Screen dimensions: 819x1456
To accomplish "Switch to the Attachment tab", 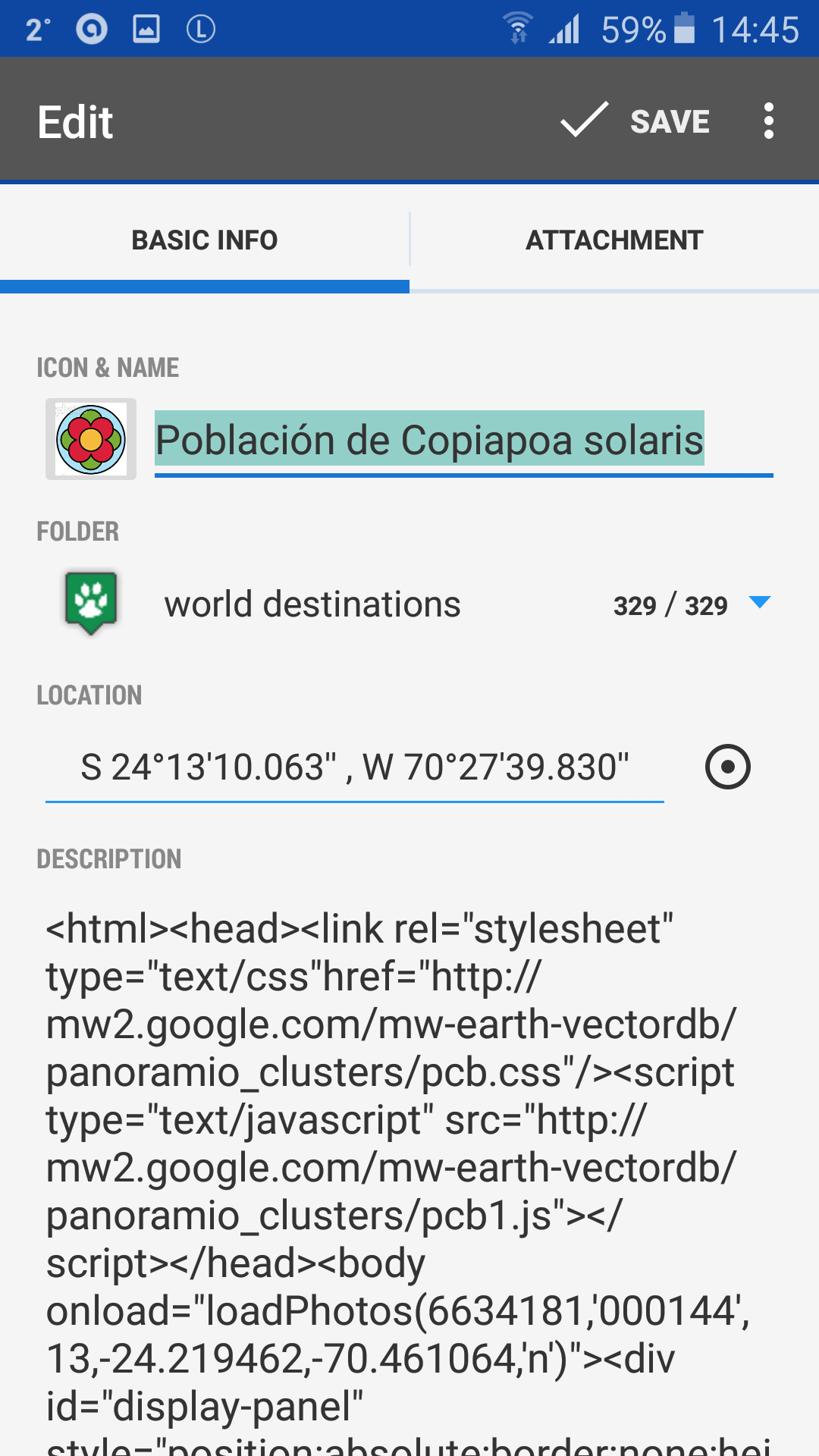I will [614, 240].
